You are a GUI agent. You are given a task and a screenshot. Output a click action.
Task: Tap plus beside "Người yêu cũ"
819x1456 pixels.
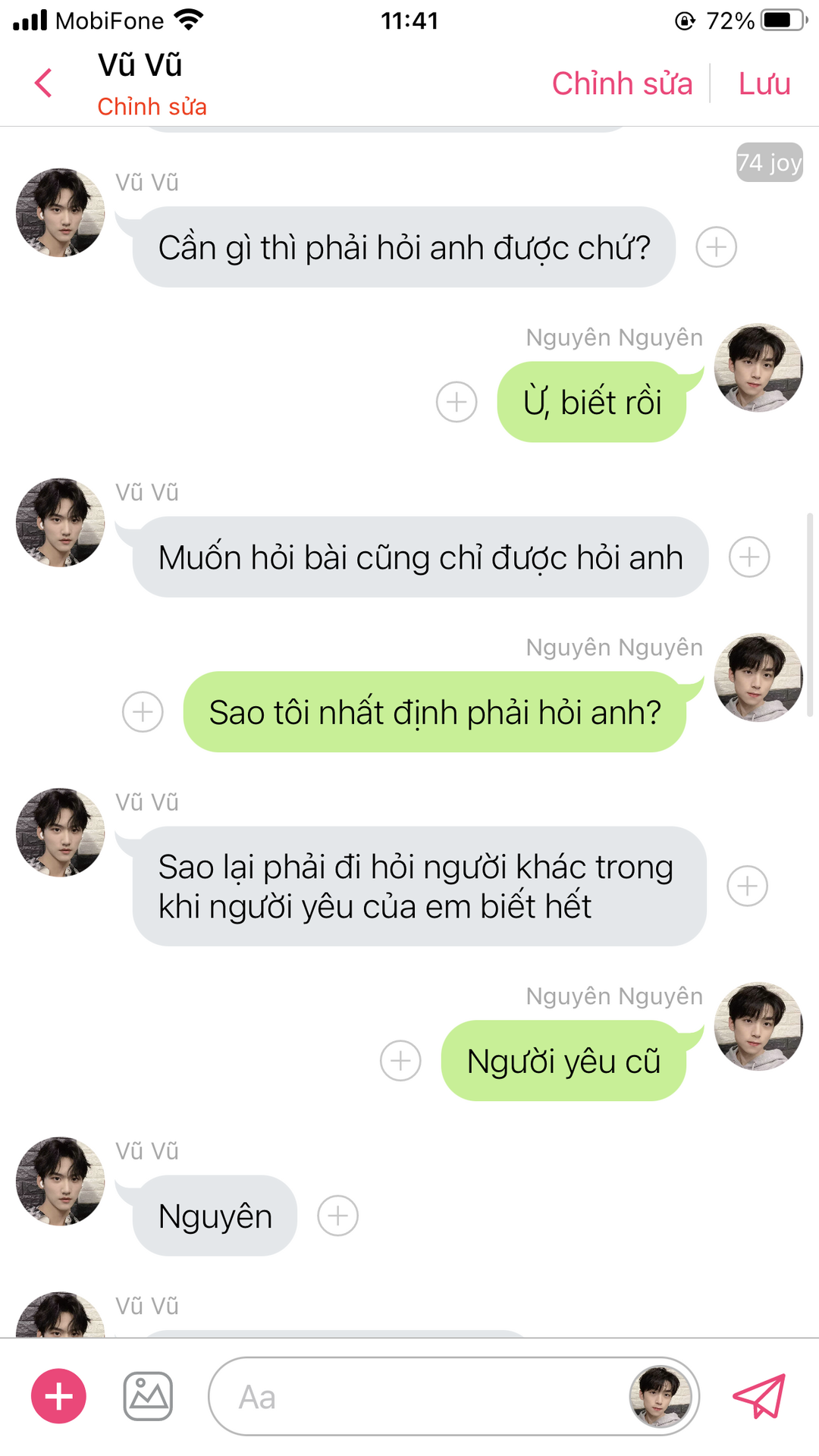400,1061
